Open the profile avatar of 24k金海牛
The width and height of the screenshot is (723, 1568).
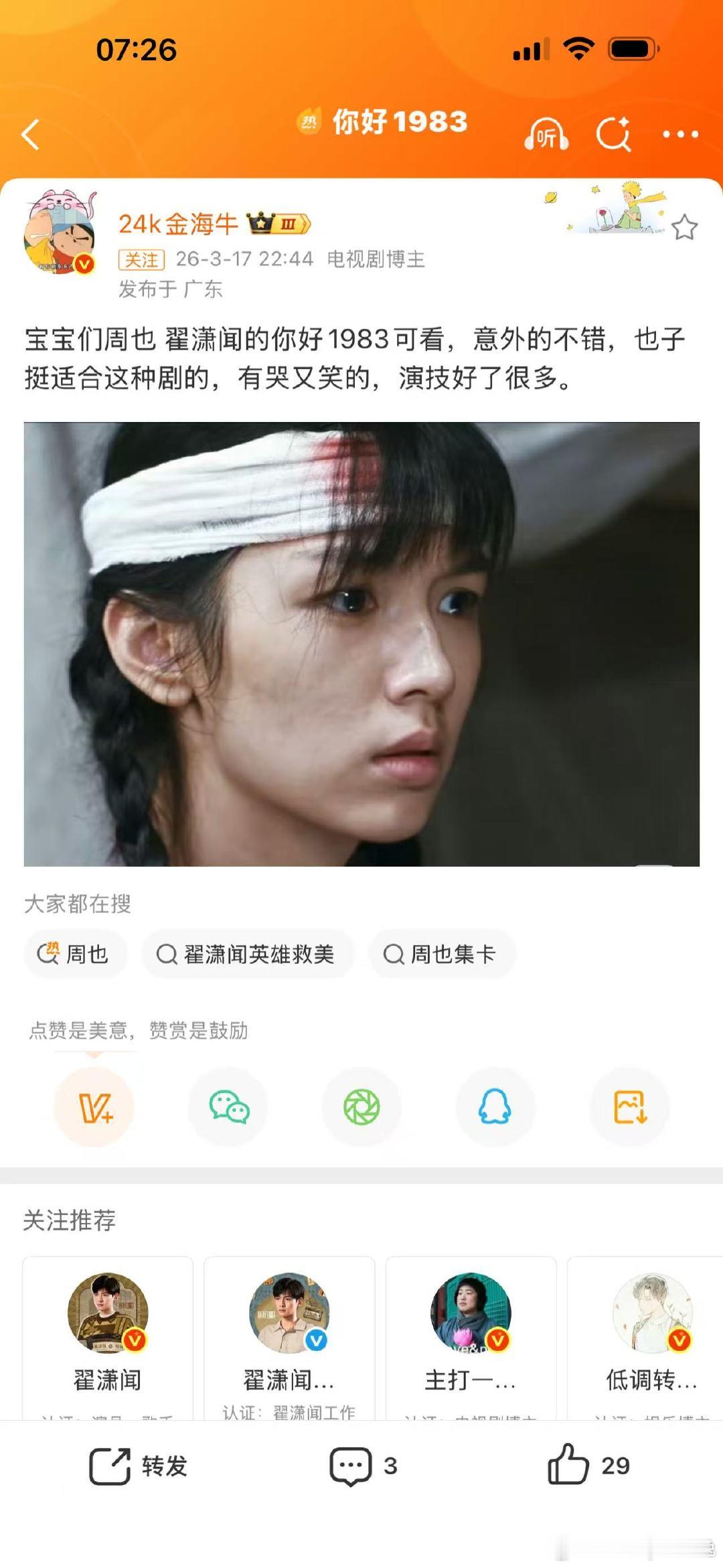point(60,231)
